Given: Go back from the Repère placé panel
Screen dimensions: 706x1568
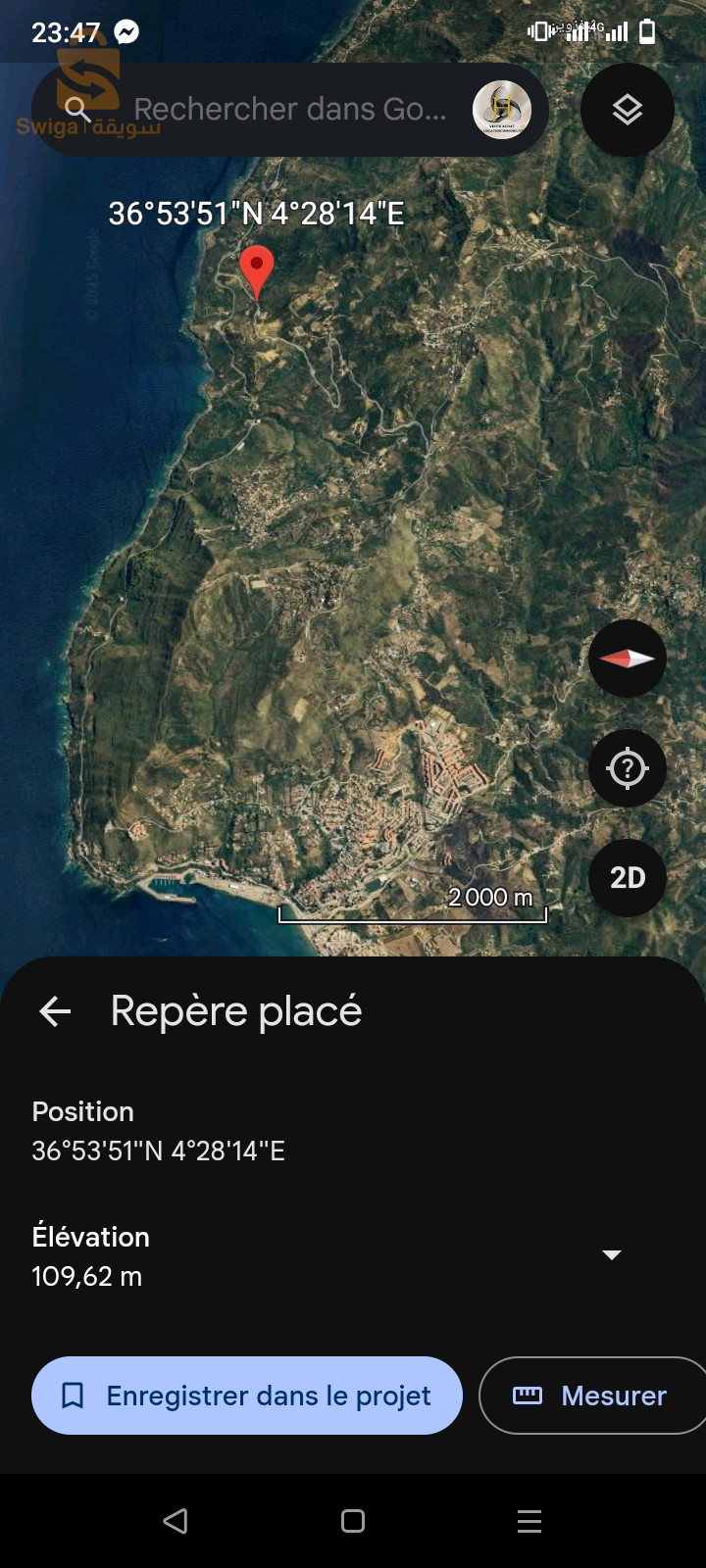Looking at the screenshot, I should pyautogui.click(x=55, y=1011).
